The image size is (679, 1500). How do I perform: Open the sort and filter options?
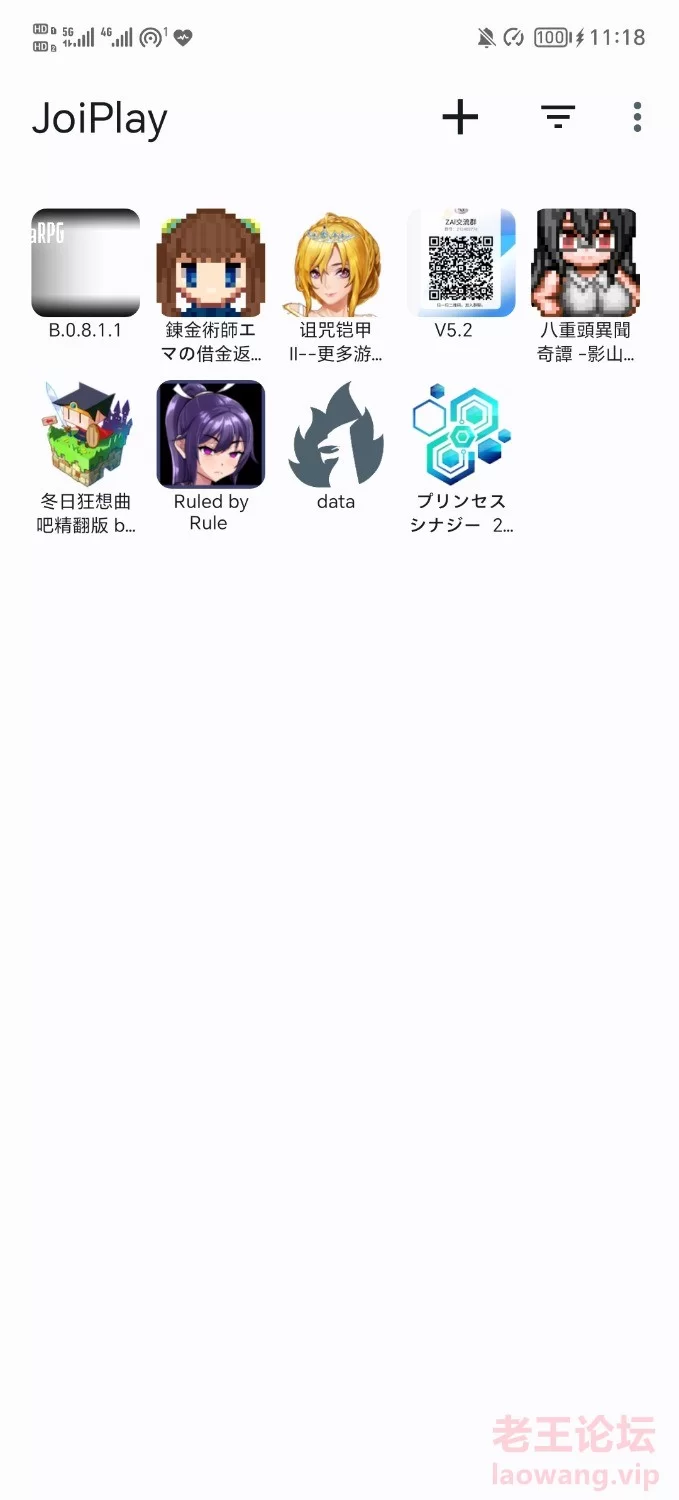[x=558, y=118]
